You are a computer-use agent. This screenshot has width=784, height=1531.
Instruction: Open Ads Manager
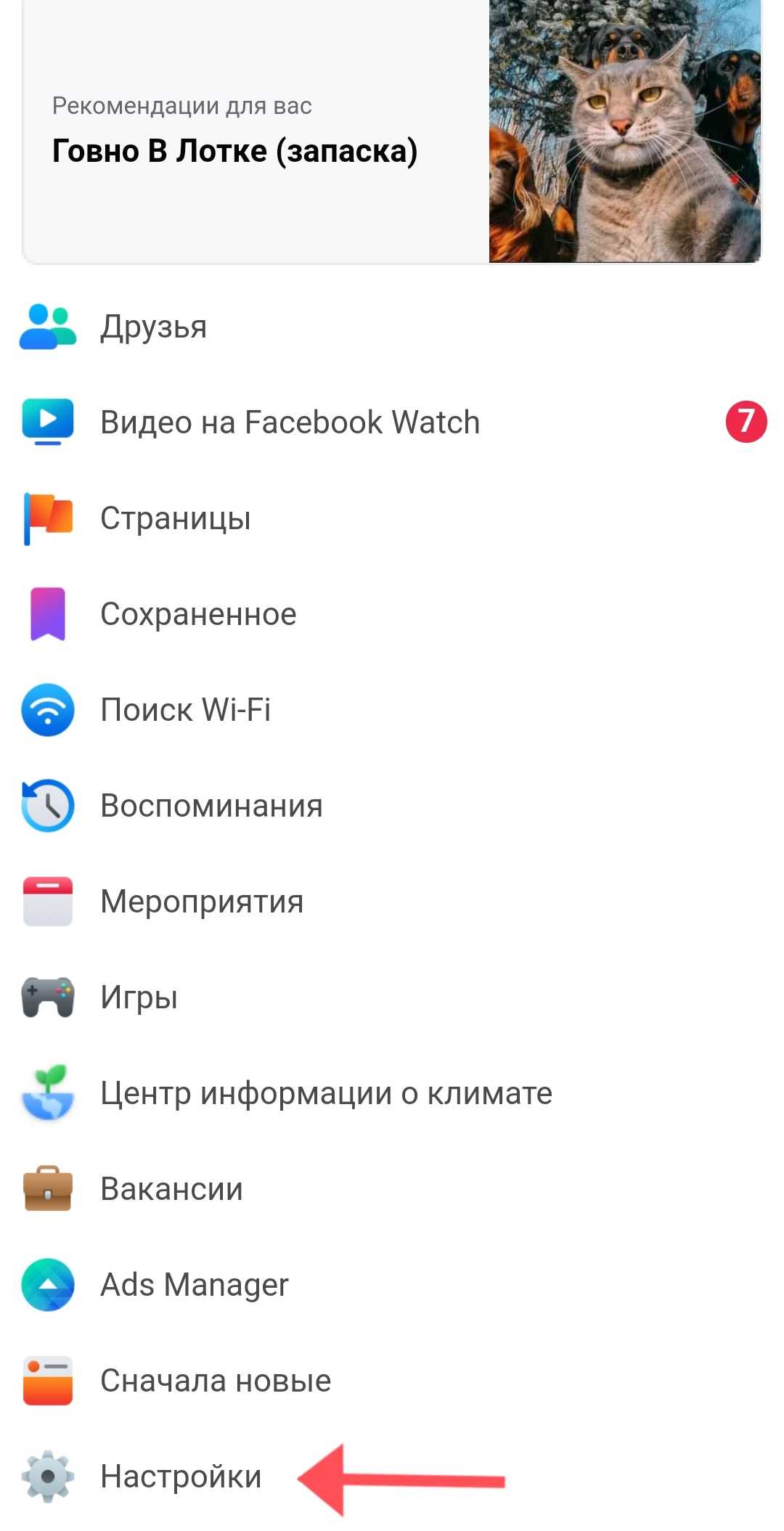coord(195,1285)
